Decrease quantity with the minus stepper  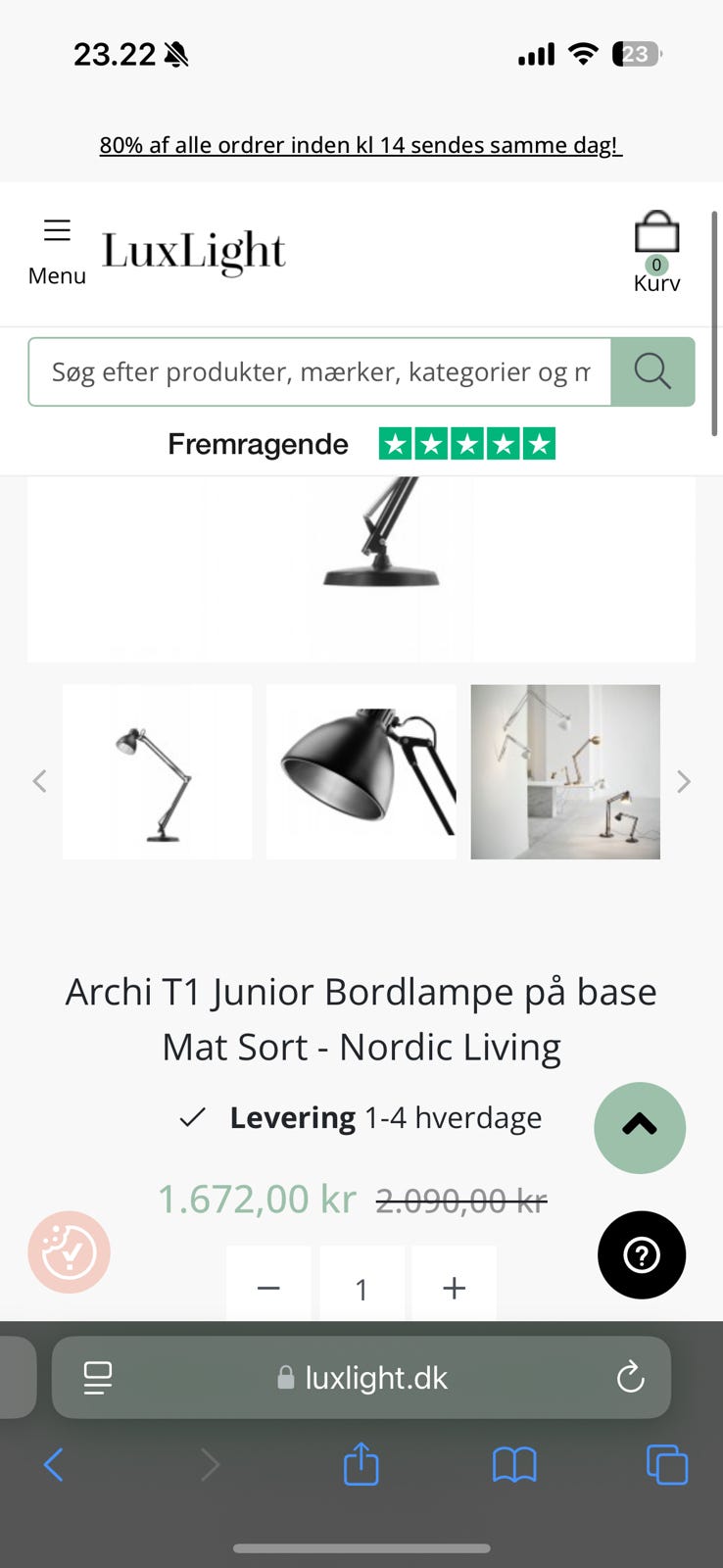click(267, 1287)
